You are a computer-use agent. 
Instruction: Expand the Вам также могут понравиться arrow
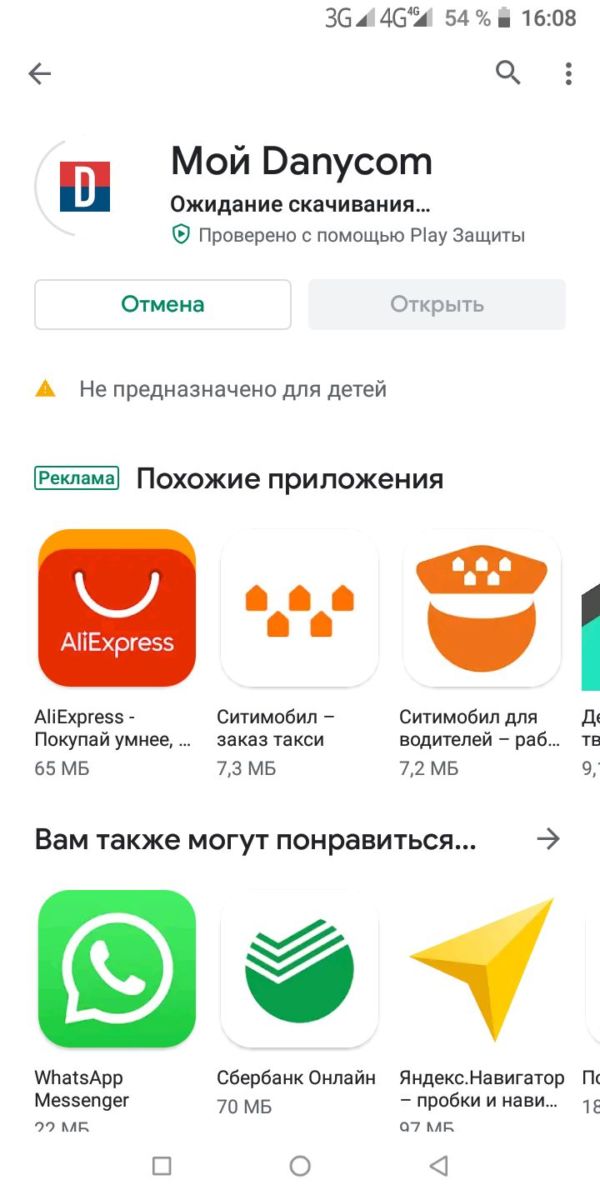coord(548,838)
